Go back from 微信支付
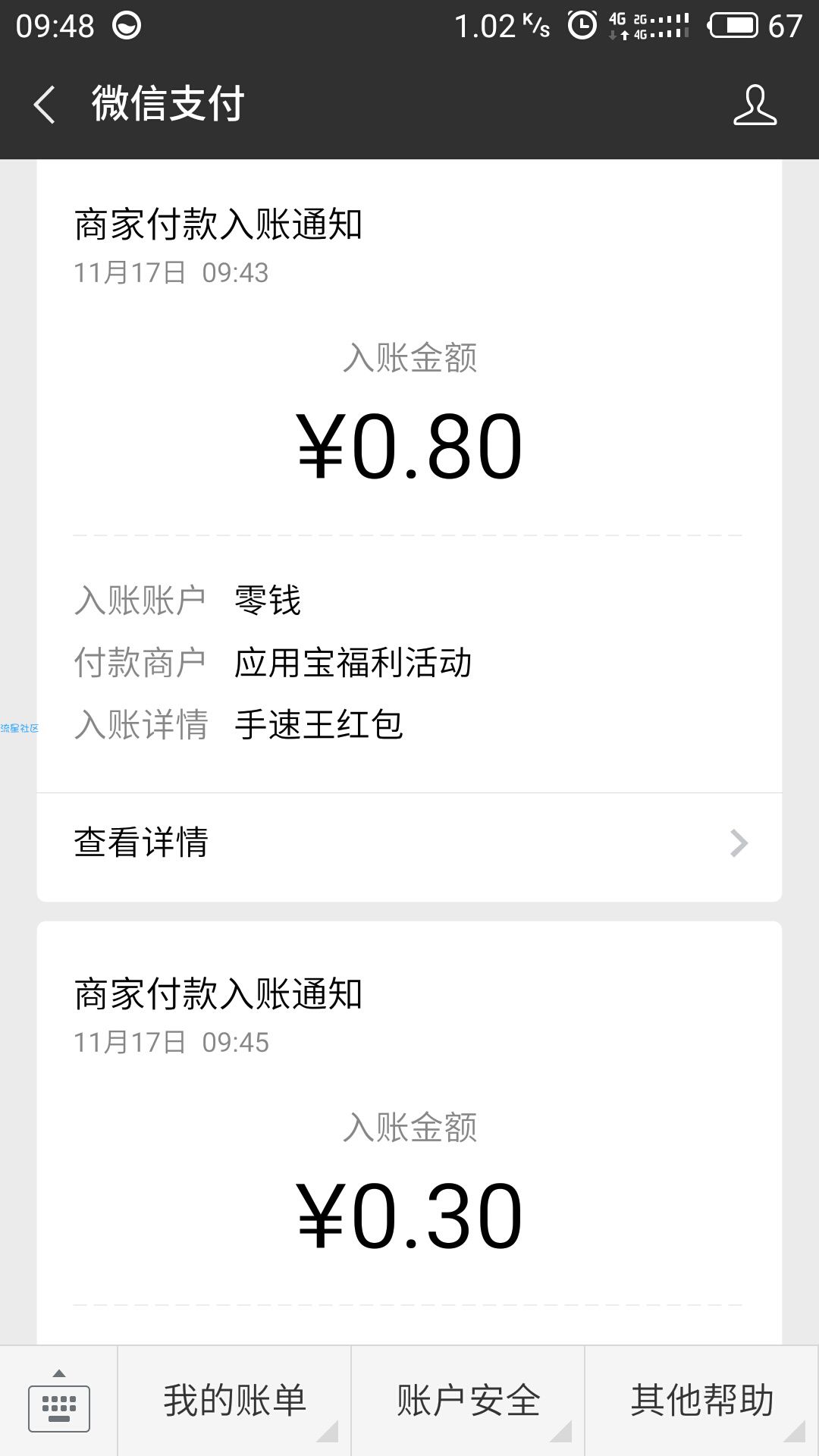The width and height of the screenshot is (819, 1456). 45,105
